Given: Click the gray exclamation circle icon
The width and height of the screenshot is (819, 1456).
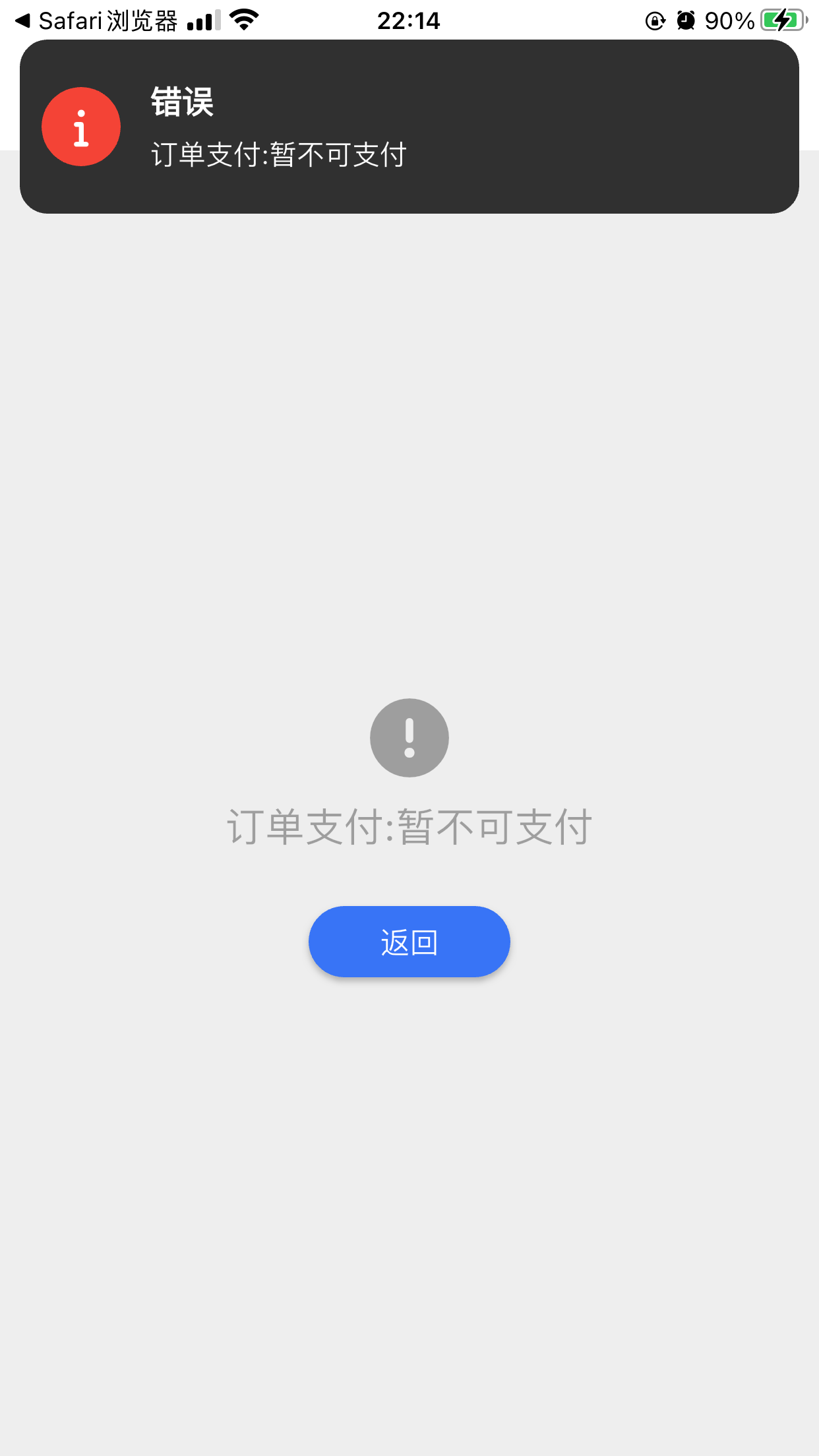Looking at the screenshot, I should click(409, 737).
